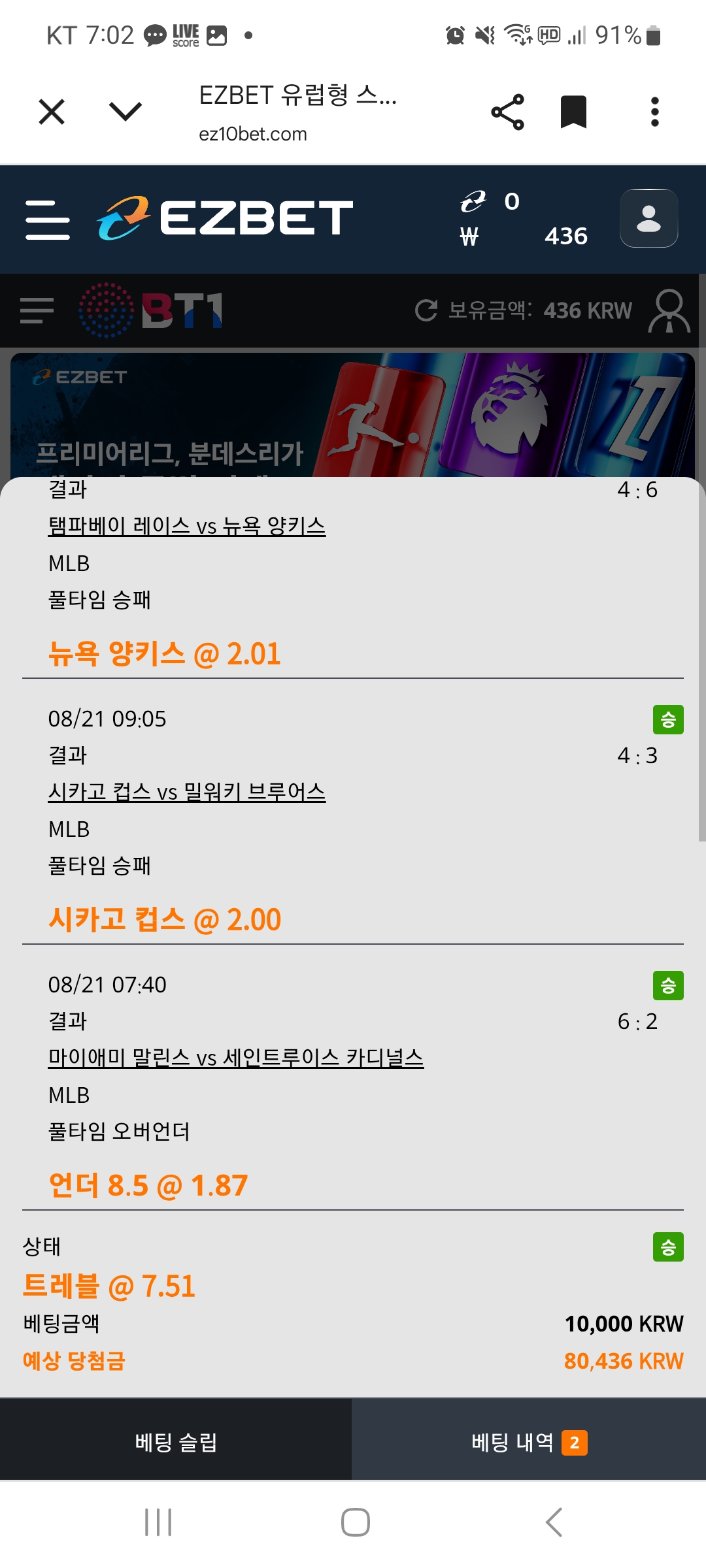706x1568 pixels.
Task: Bookmark the current page
Action: coord(573,112)
